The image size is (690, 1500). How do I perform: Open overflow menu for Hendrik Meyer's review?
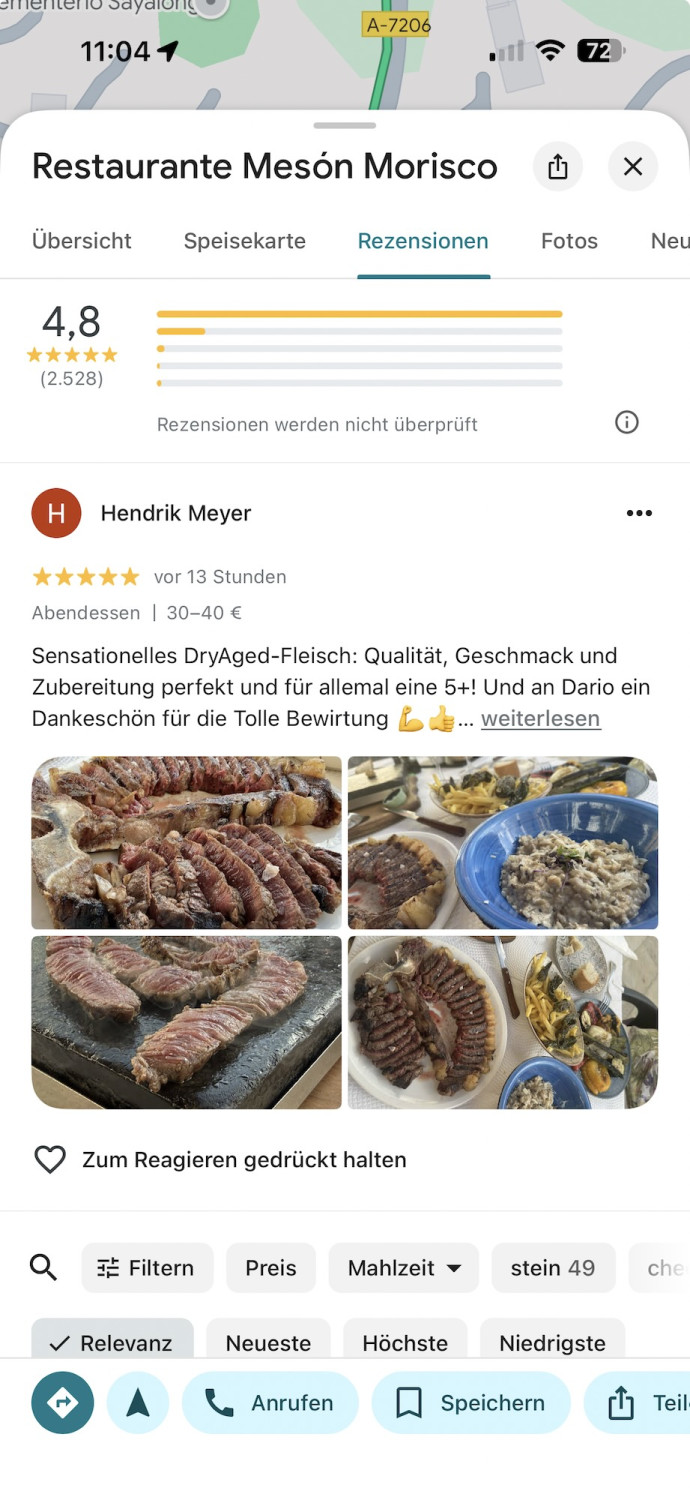pos(638,513)
